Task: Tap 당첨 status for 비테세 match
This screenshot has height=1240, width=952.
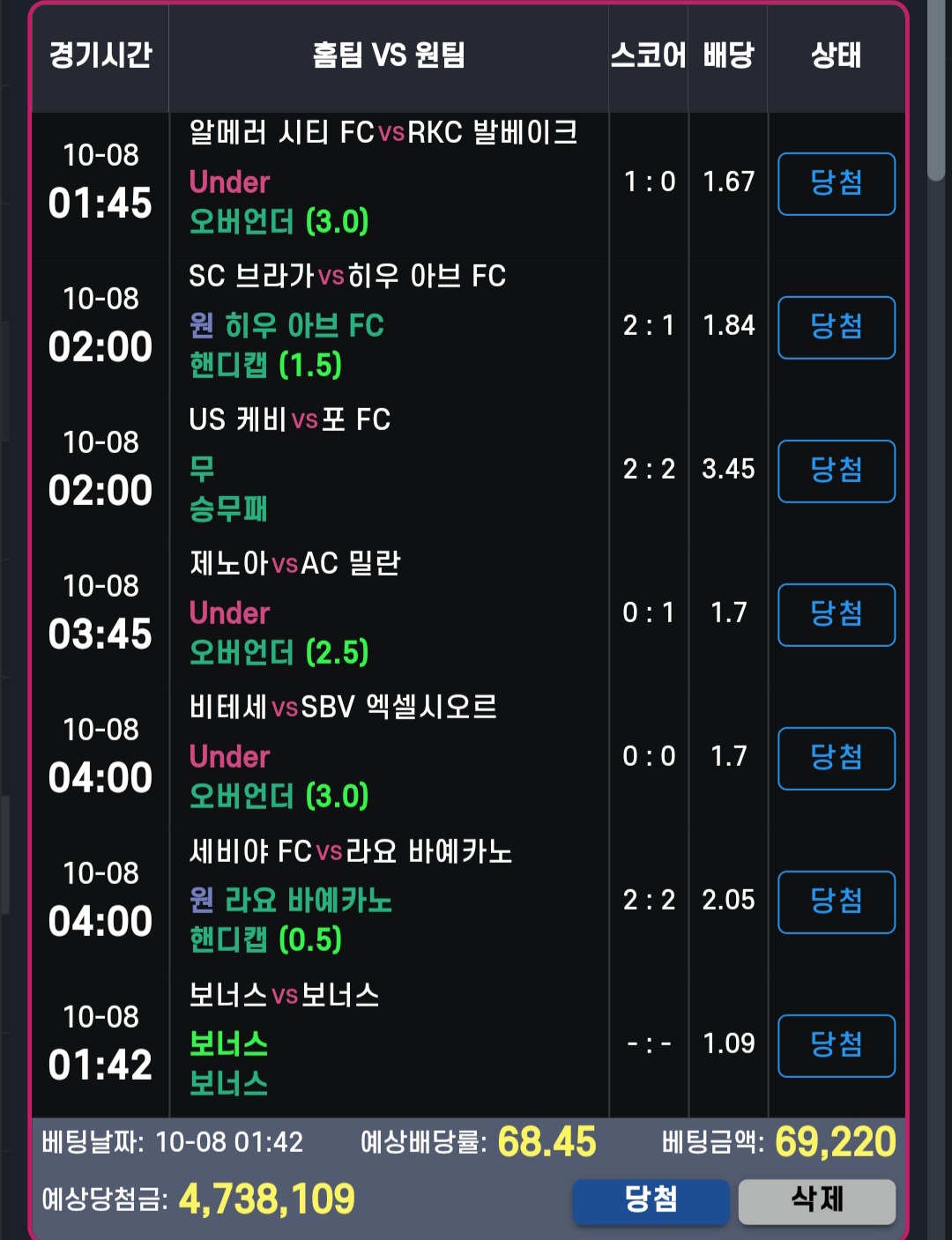Action: click(x=836, y=758)
